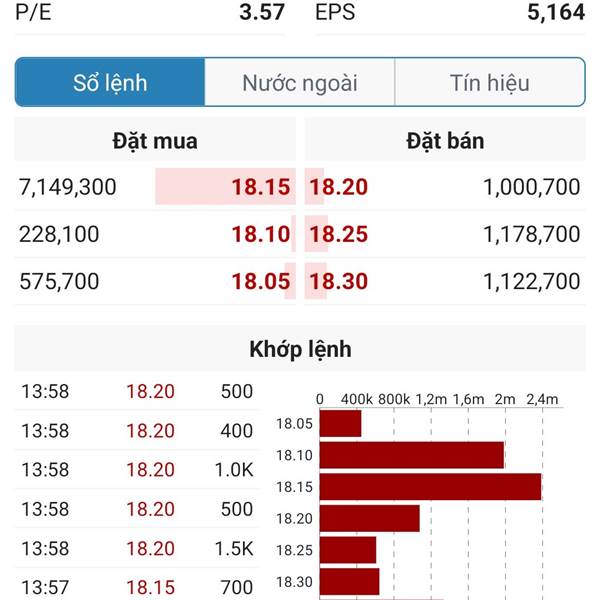Switch to the Sổ lệnh tab
This screenshot has height=600, width=600.
[110, 83]
